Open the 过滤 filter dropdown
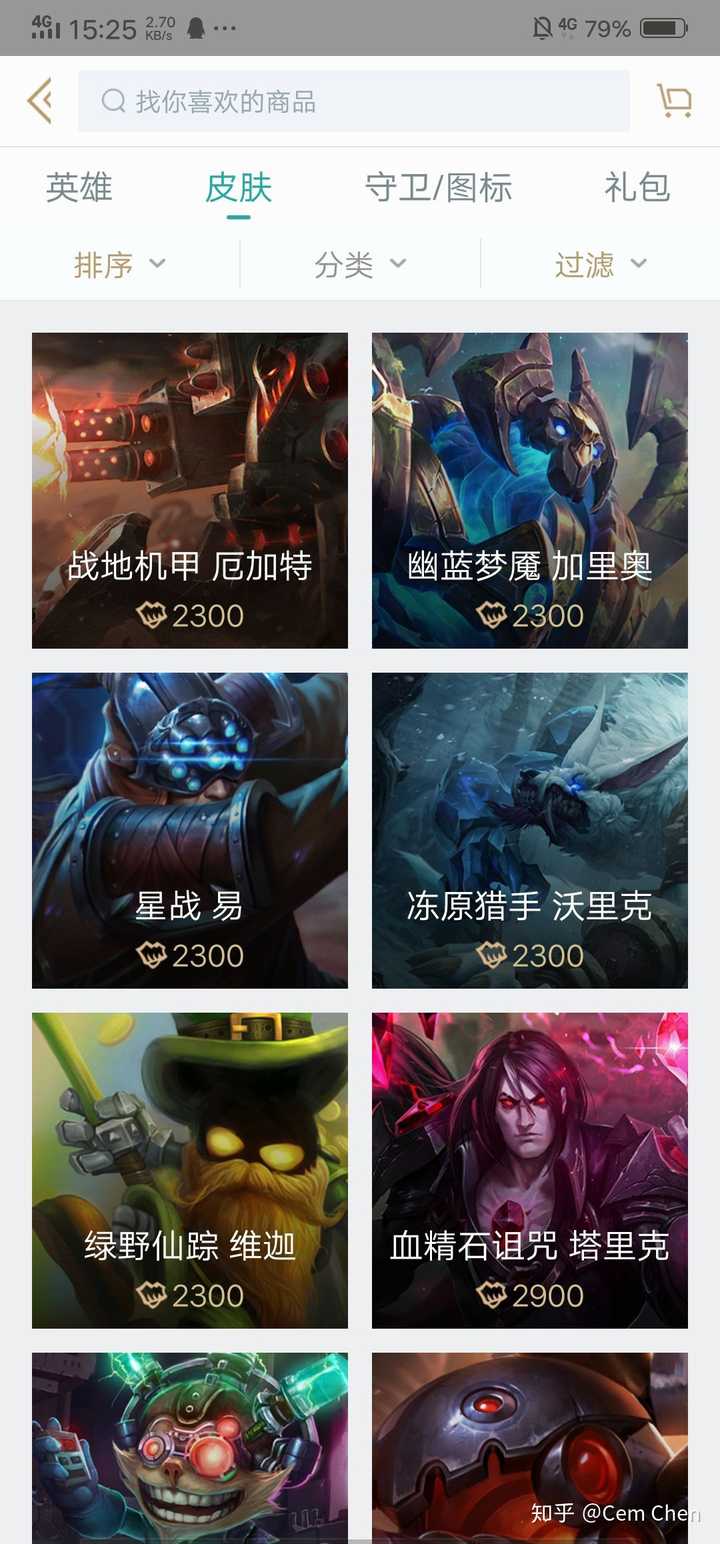 point(600,264)
